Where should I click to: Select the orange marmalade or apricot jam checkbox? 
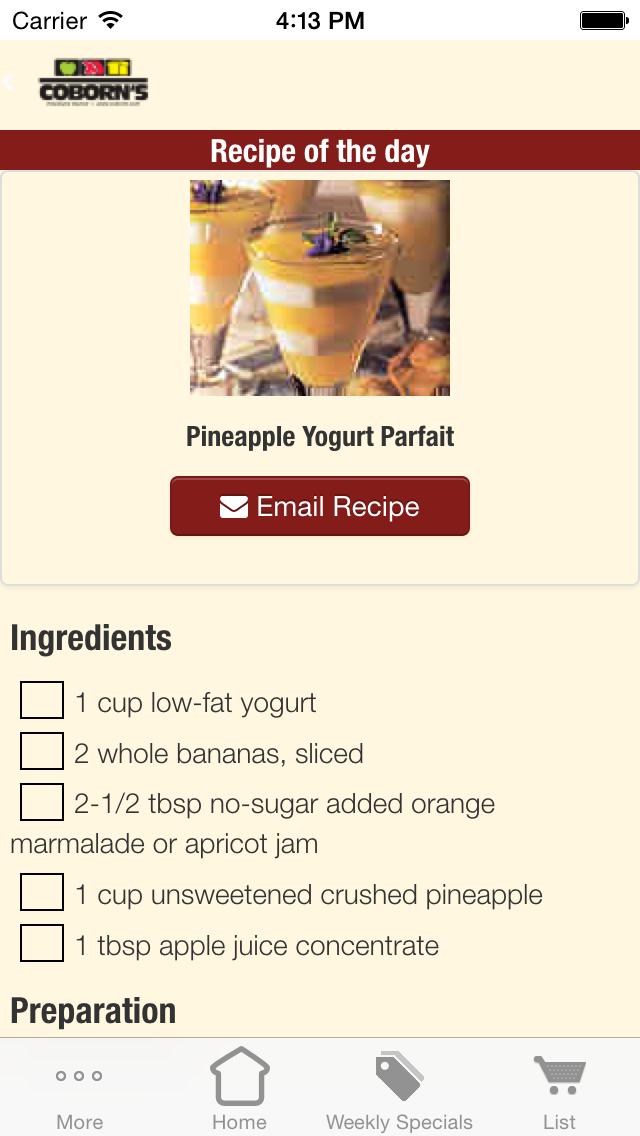coord(42,803)
